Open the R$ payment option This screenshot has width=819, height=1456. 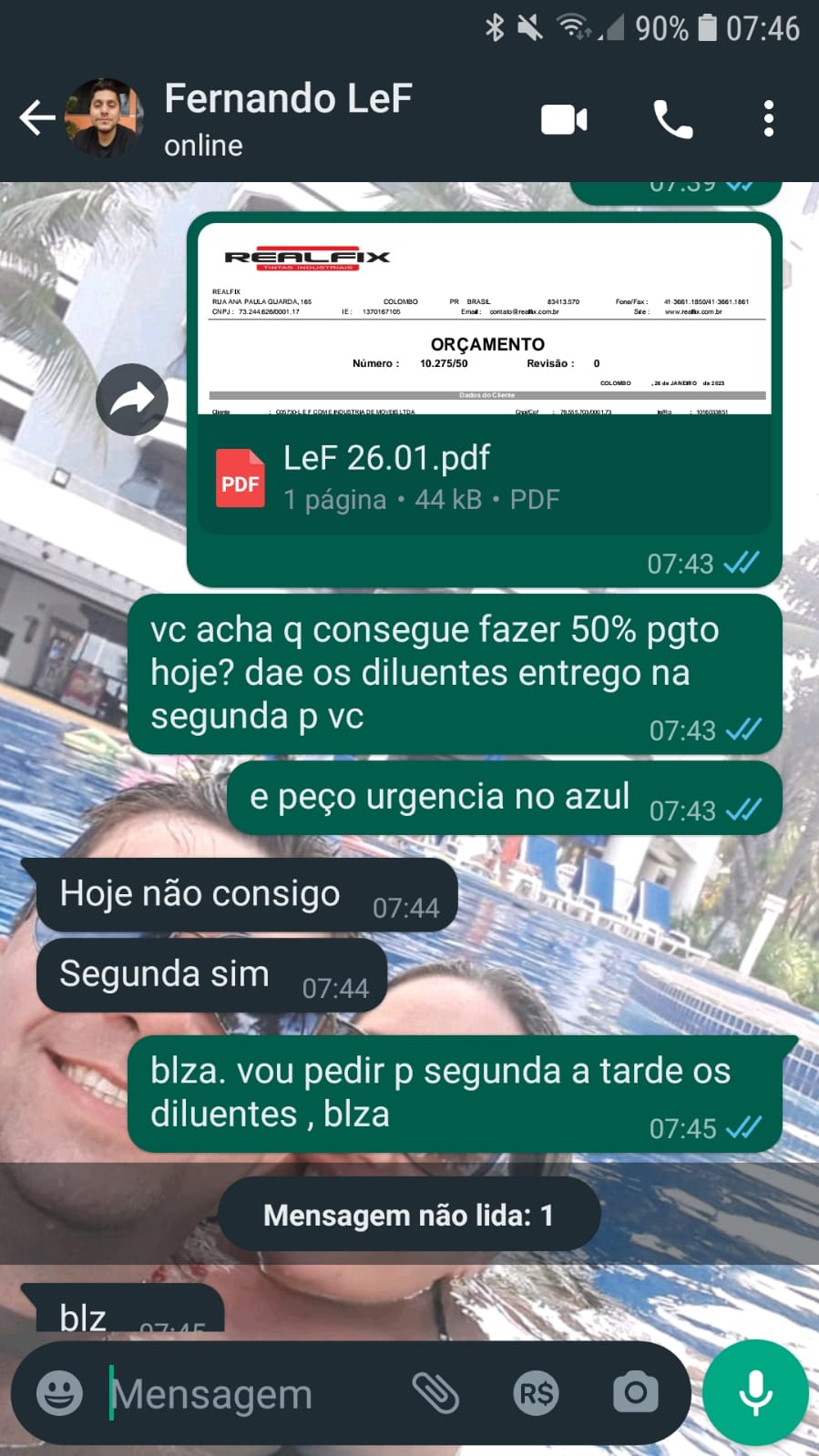[536, 1393]
